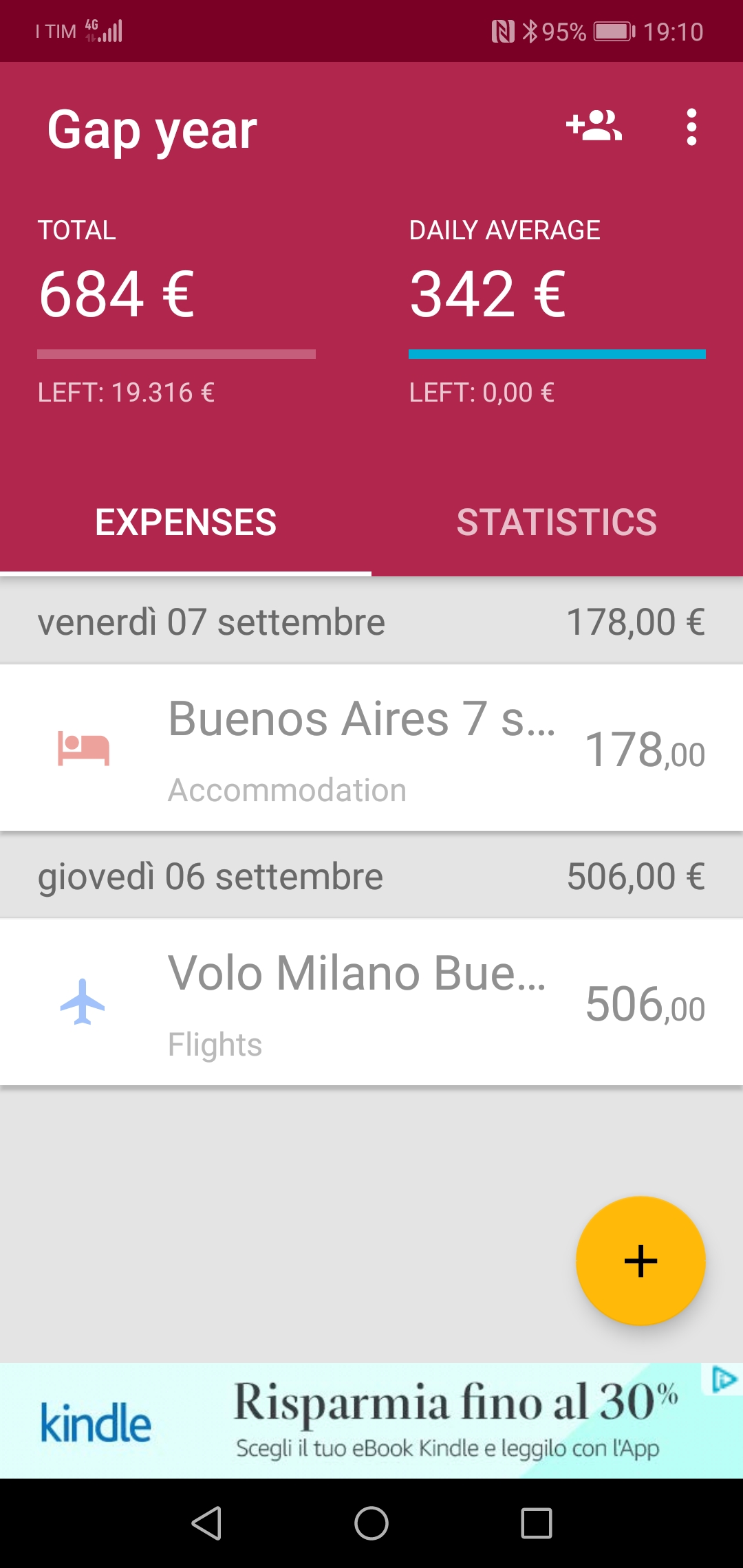
Task: Go back using system navigation
Action: click(x=206, y=1523)
